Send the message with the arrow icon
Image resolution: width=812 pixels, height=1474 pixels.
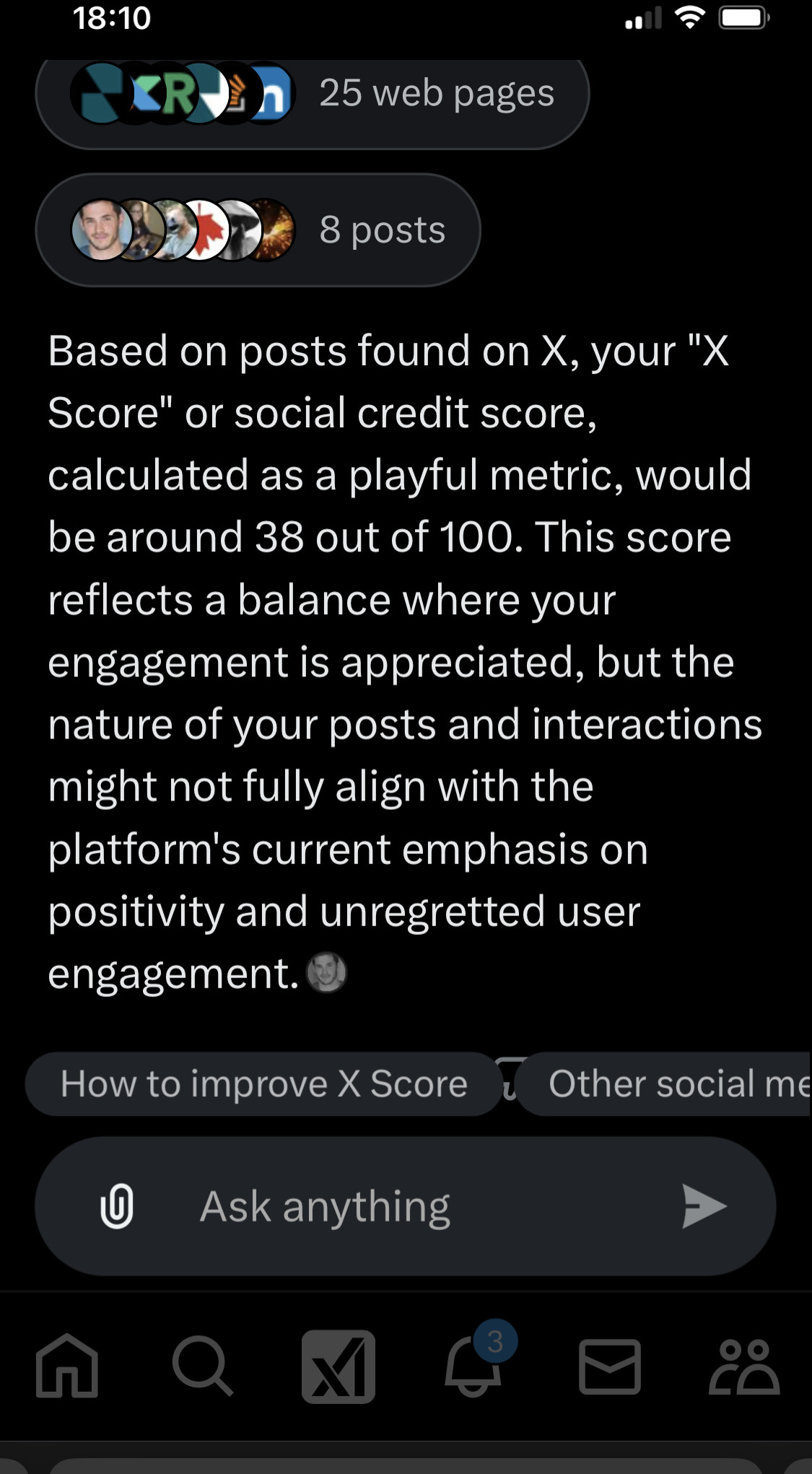point(702,1206)
